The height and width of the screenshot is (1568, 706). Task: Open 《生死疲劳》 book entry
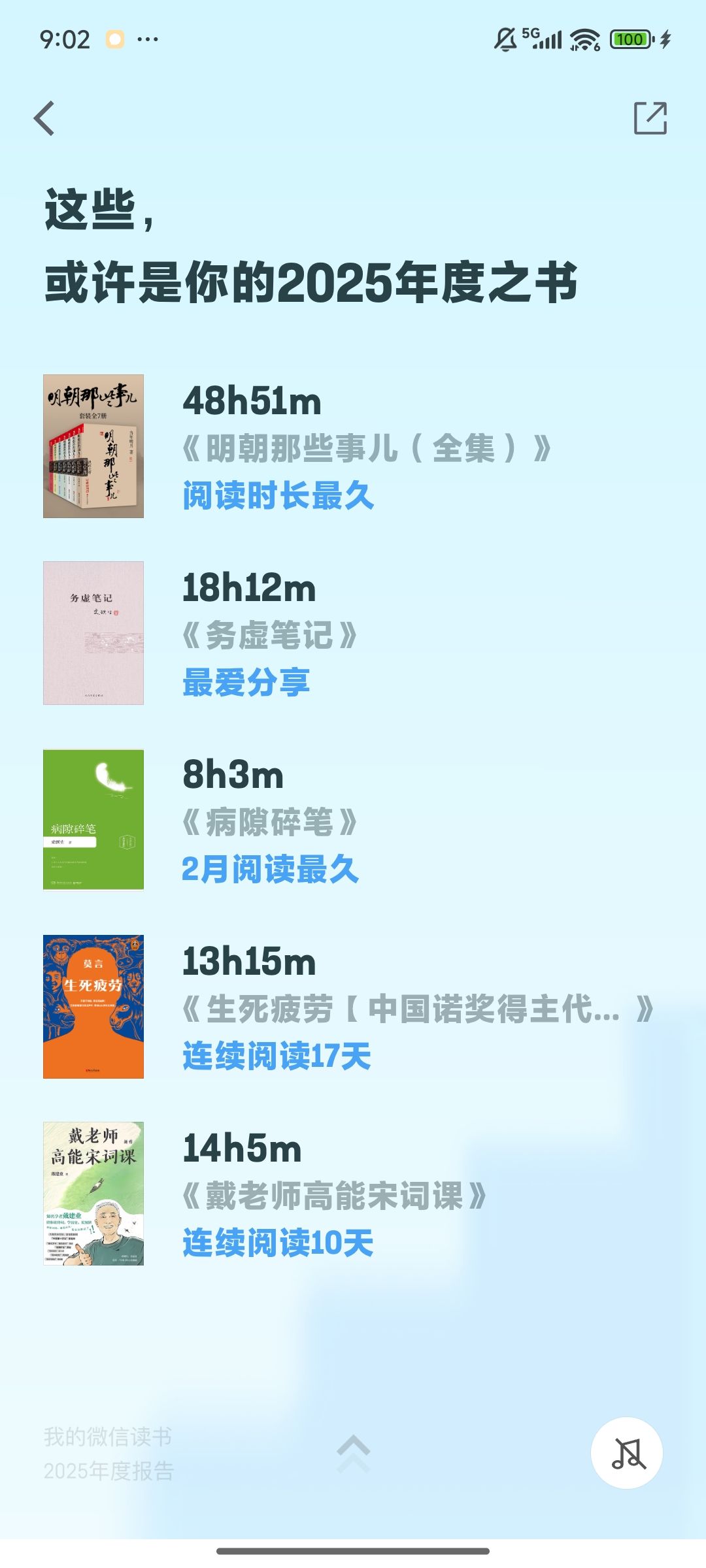(x=93, y=1007)
